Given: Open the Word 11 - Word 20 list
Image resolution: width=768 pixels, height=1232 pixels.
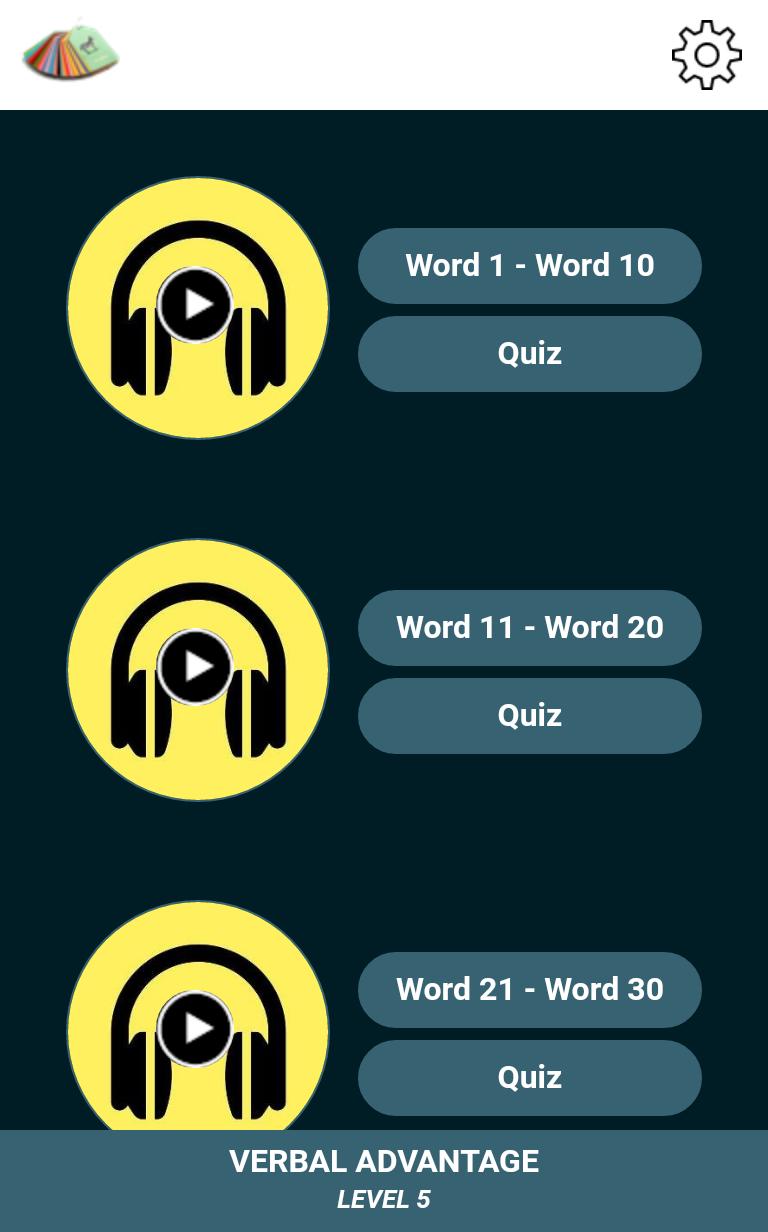Looking at the screenshot, I should [x=530, y=628].
